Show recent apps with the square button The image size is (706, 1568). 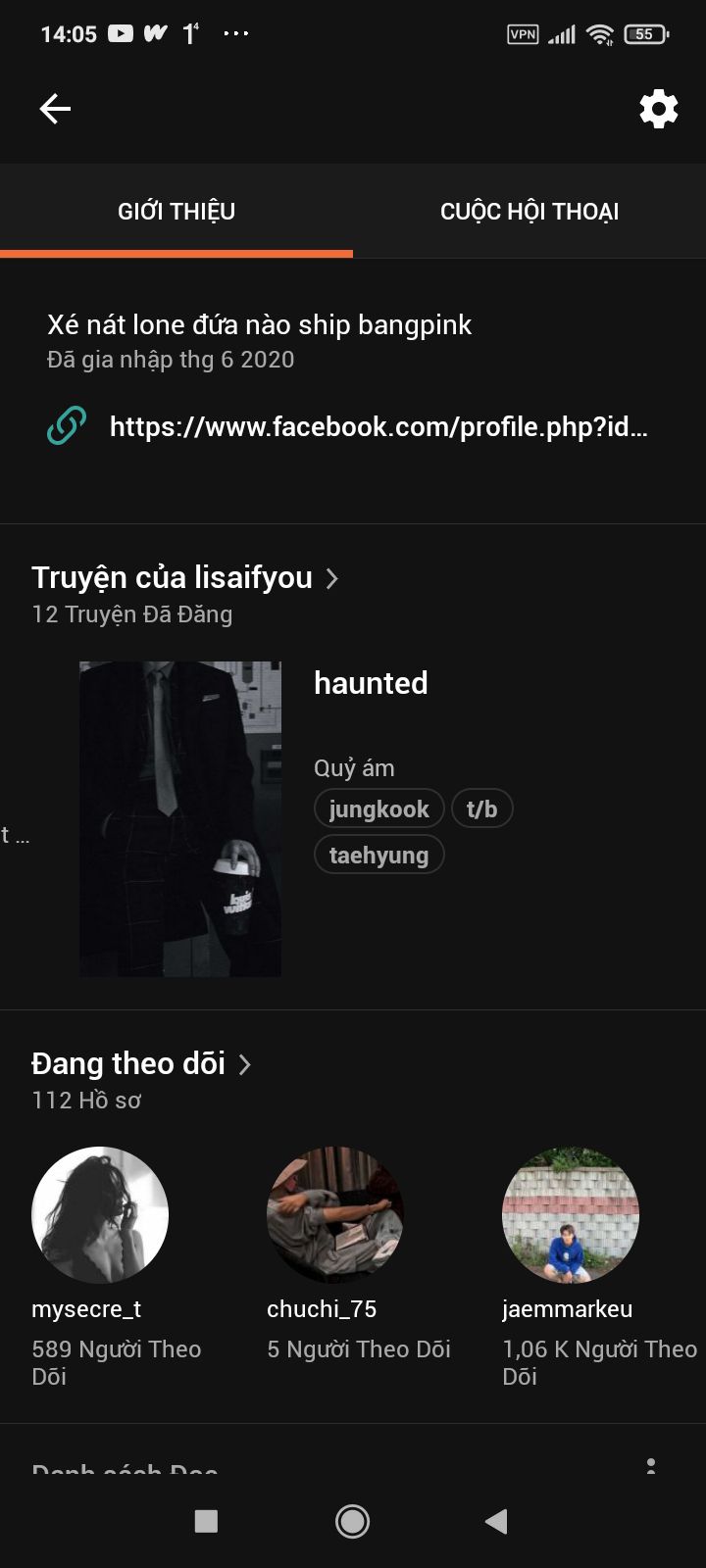click(206, 1521)
